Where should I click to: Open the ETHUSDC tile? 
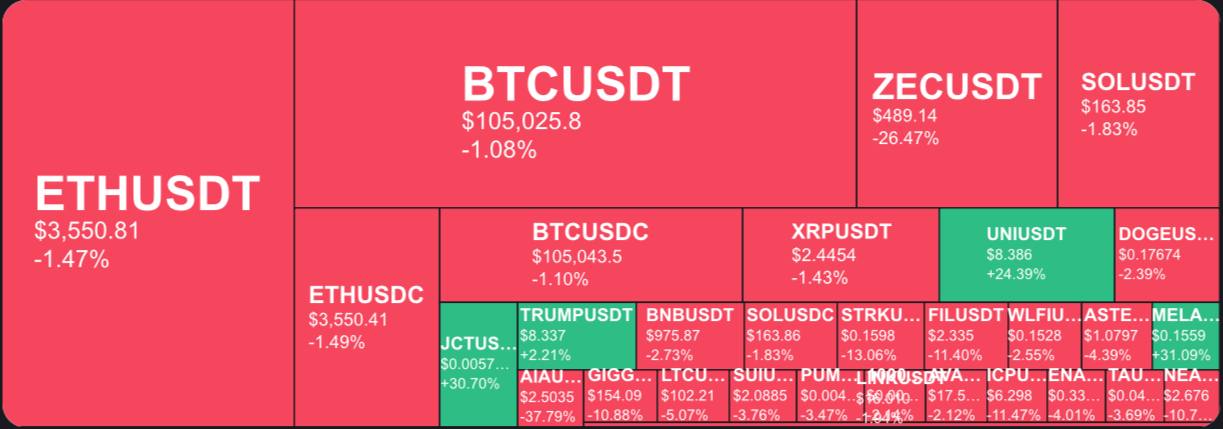366,320
